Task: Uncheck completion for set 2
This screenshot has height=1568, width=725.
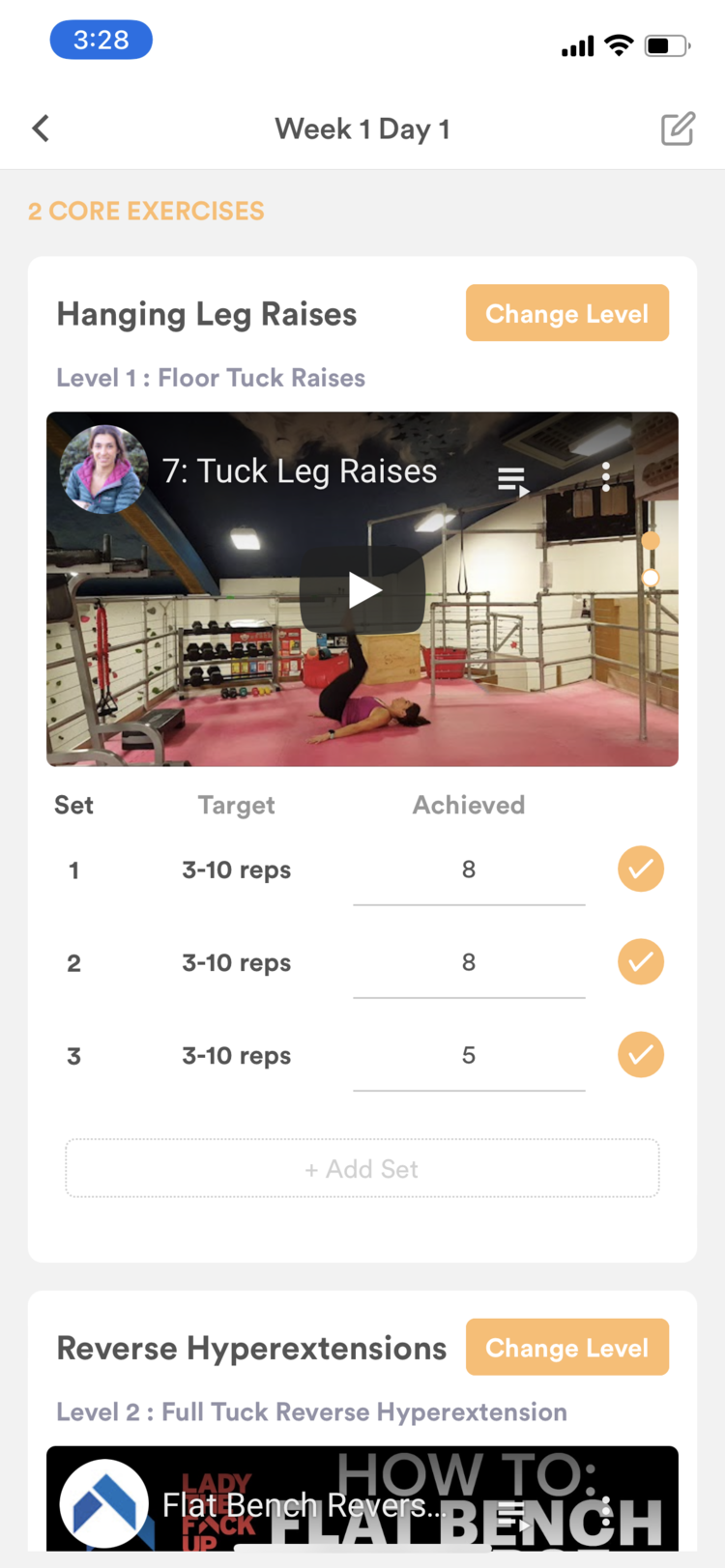Action: click(640, 961)
